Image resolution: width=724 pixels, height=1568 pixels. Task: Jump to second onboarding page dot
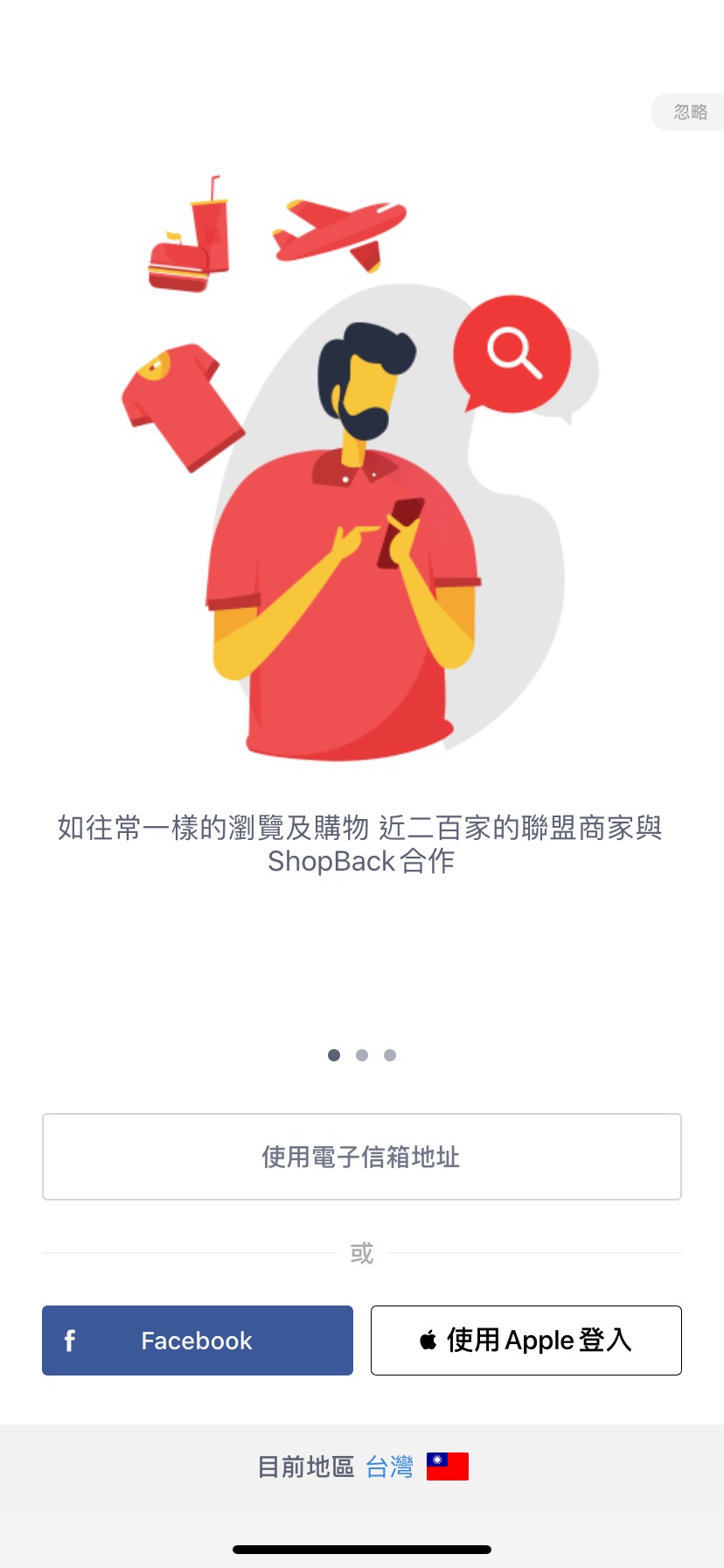[x=362, y=1055]
